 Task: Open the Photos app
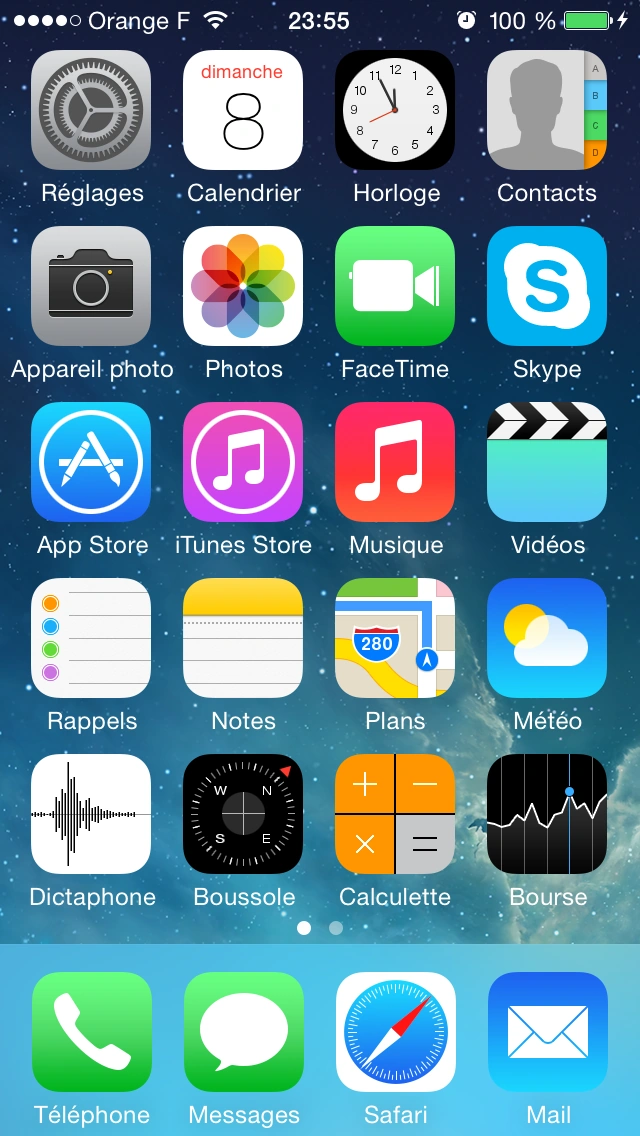coord(243,286)
